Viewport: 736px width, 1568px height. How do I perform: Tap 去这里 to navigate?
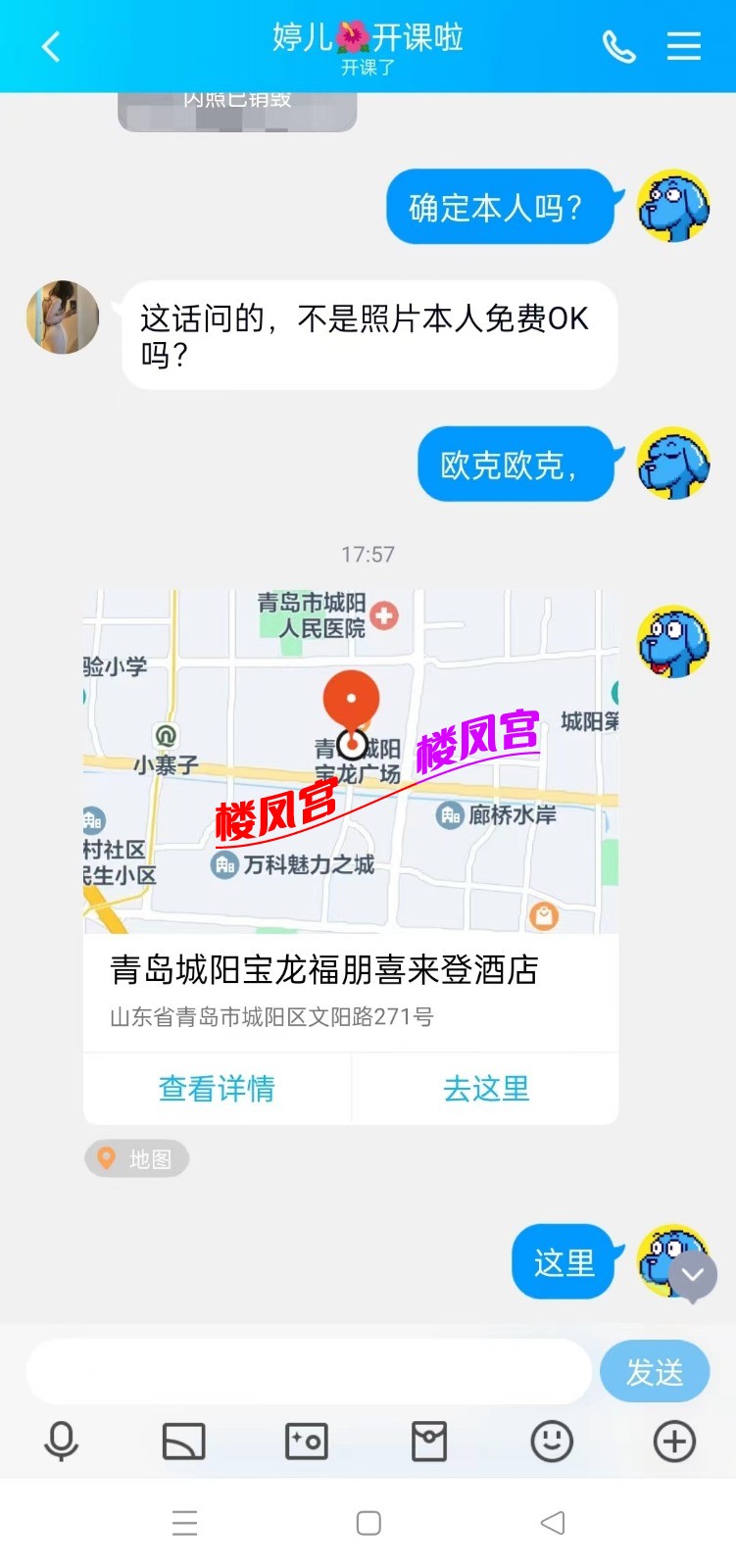(x=486, y=1089)
